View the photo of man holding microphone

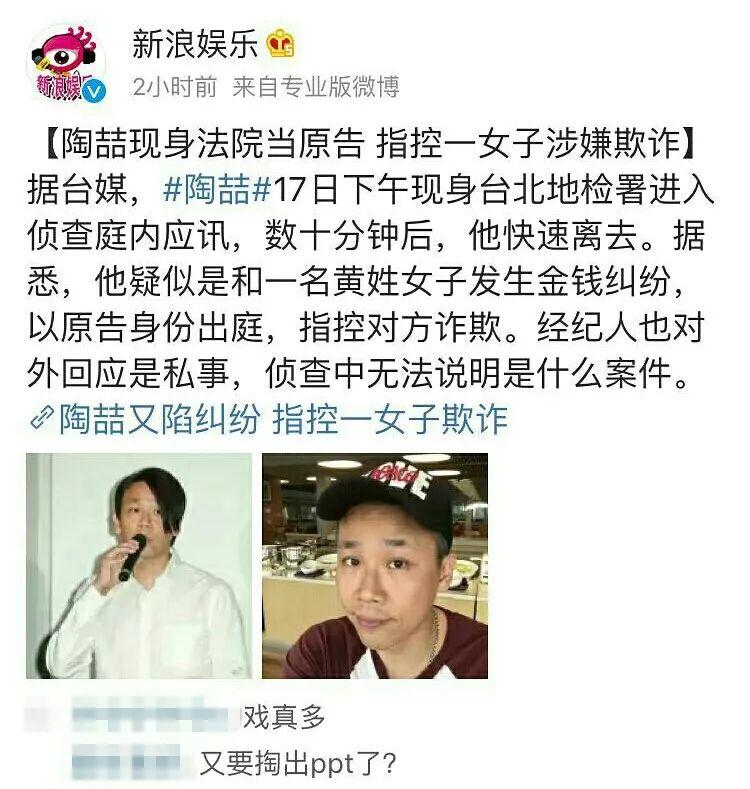point(139,566)
